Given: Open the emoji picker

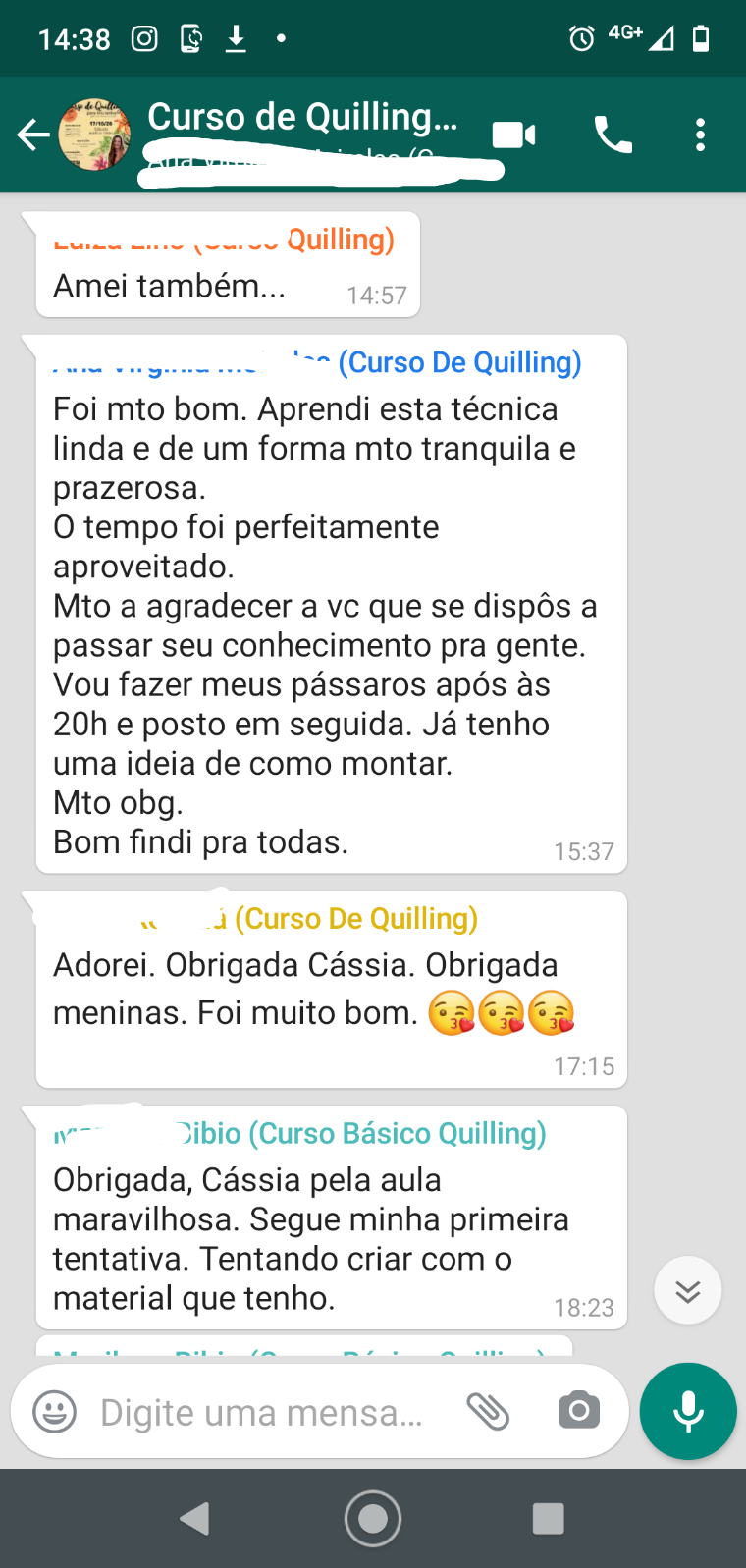Looking at the screenshot, I should pos(55,1412).
